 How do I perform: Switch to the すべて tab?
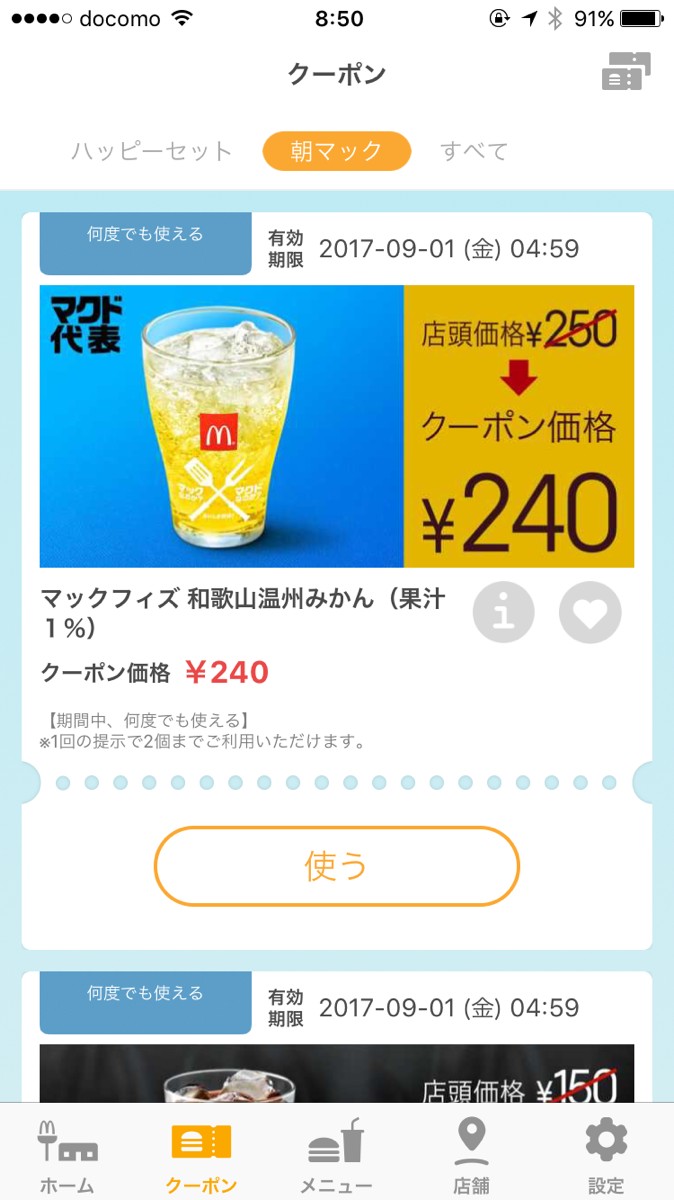click(x=474, y=151)
